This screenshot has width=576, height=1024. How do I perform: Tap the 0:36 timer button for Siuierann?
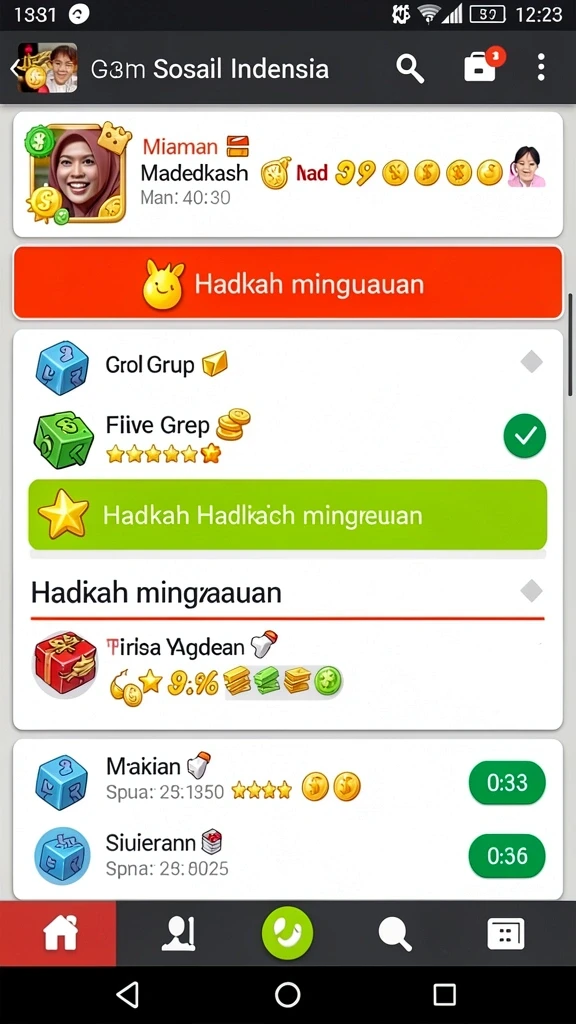click(x=507, y=856)
